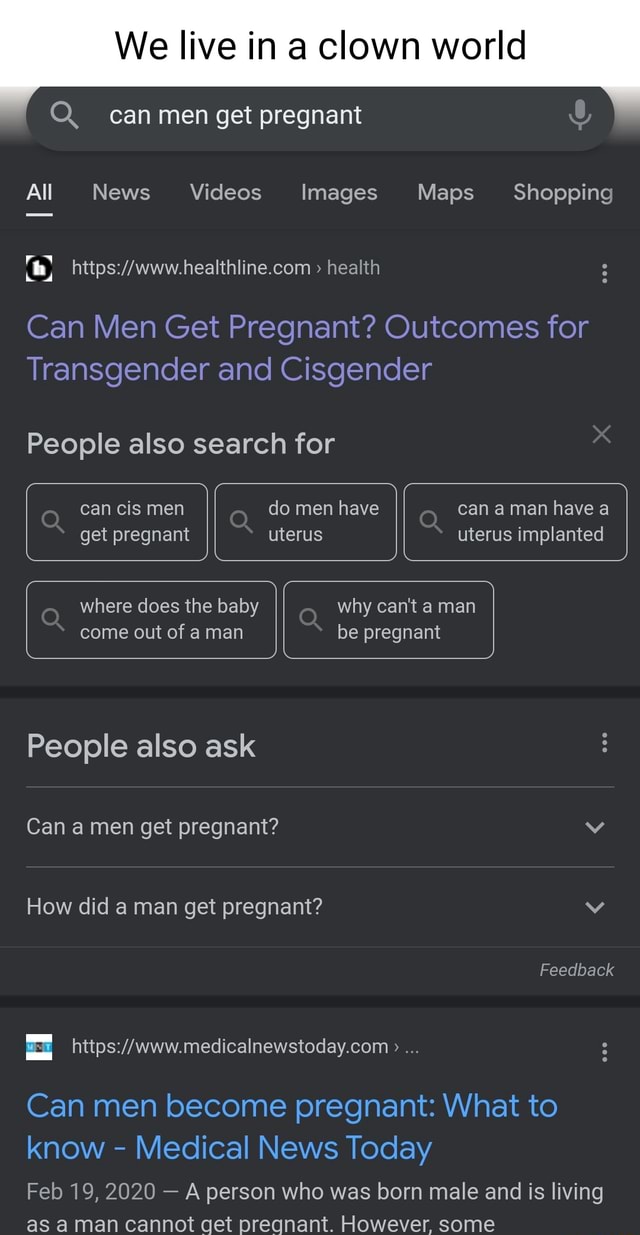This screenshot has width=640, height=1235.
Task: Search for "can cis men get pregnant"
Action: 117,521
